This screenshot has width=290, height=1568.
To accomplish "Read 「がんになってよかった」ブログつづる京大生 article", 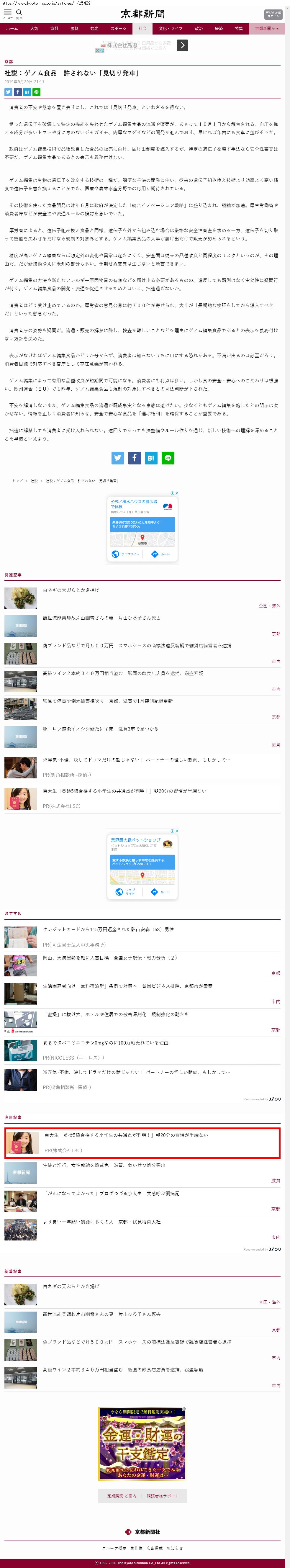I will [111, 1194].
